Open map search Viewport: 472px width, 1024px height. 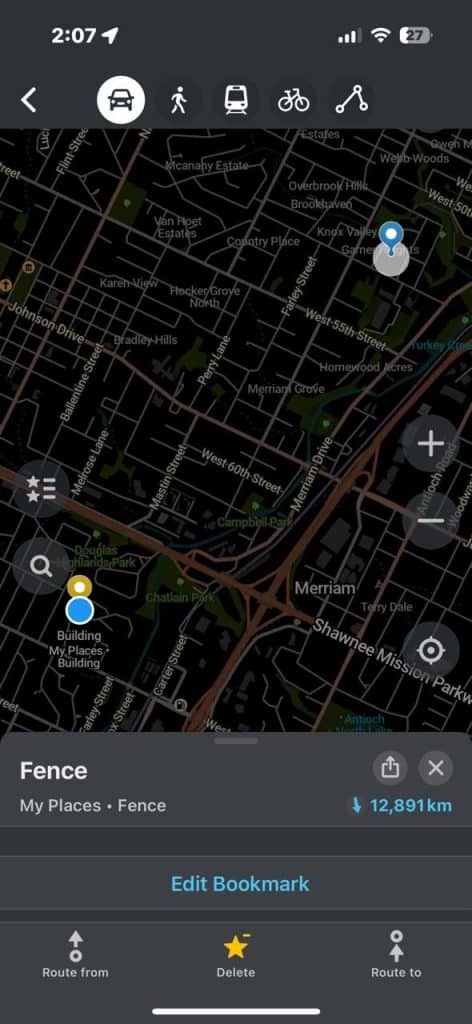tap(41, 566)
